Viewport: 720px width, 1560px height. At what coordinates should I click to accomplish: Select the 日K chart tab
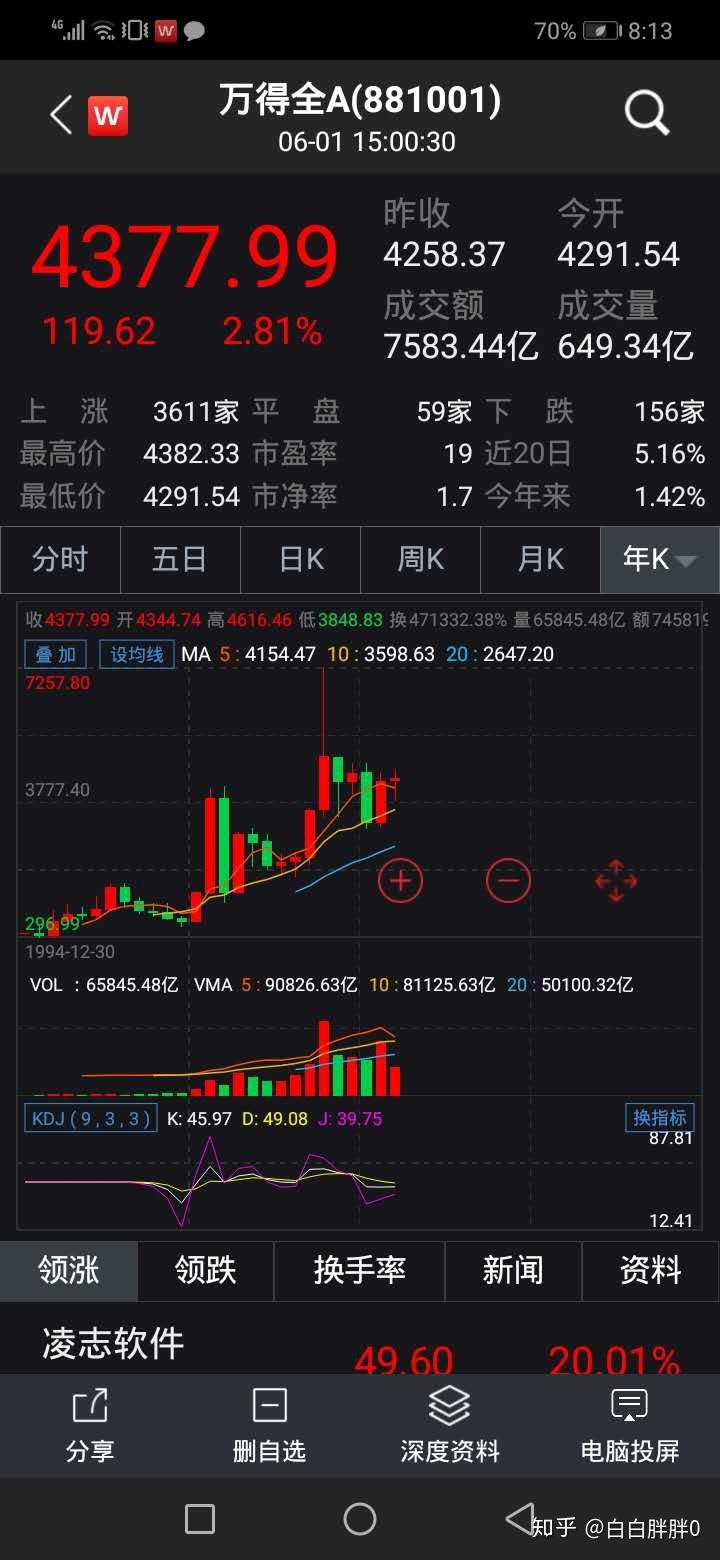(x=300, y=559)
